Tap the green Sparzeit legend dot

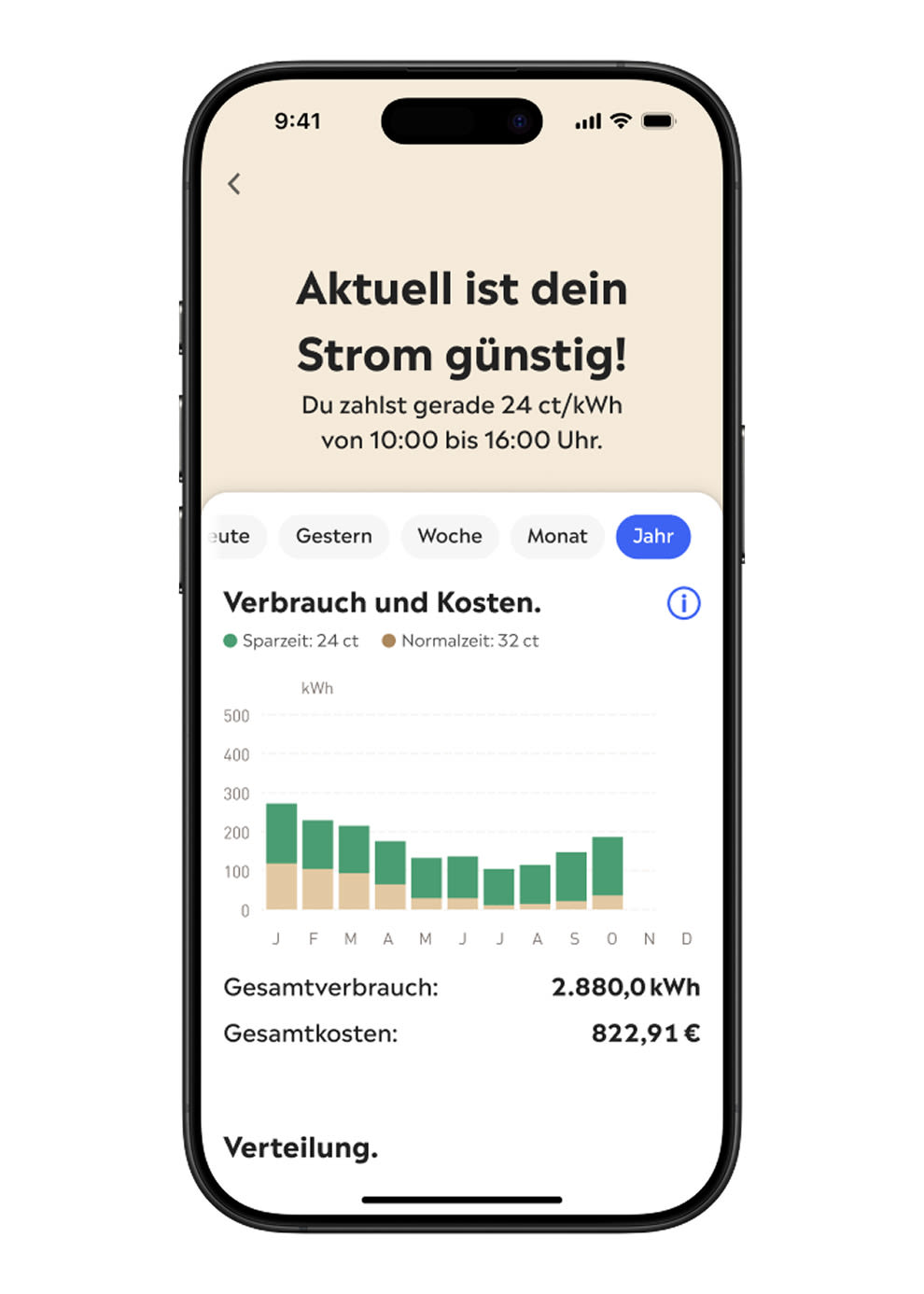230,640
